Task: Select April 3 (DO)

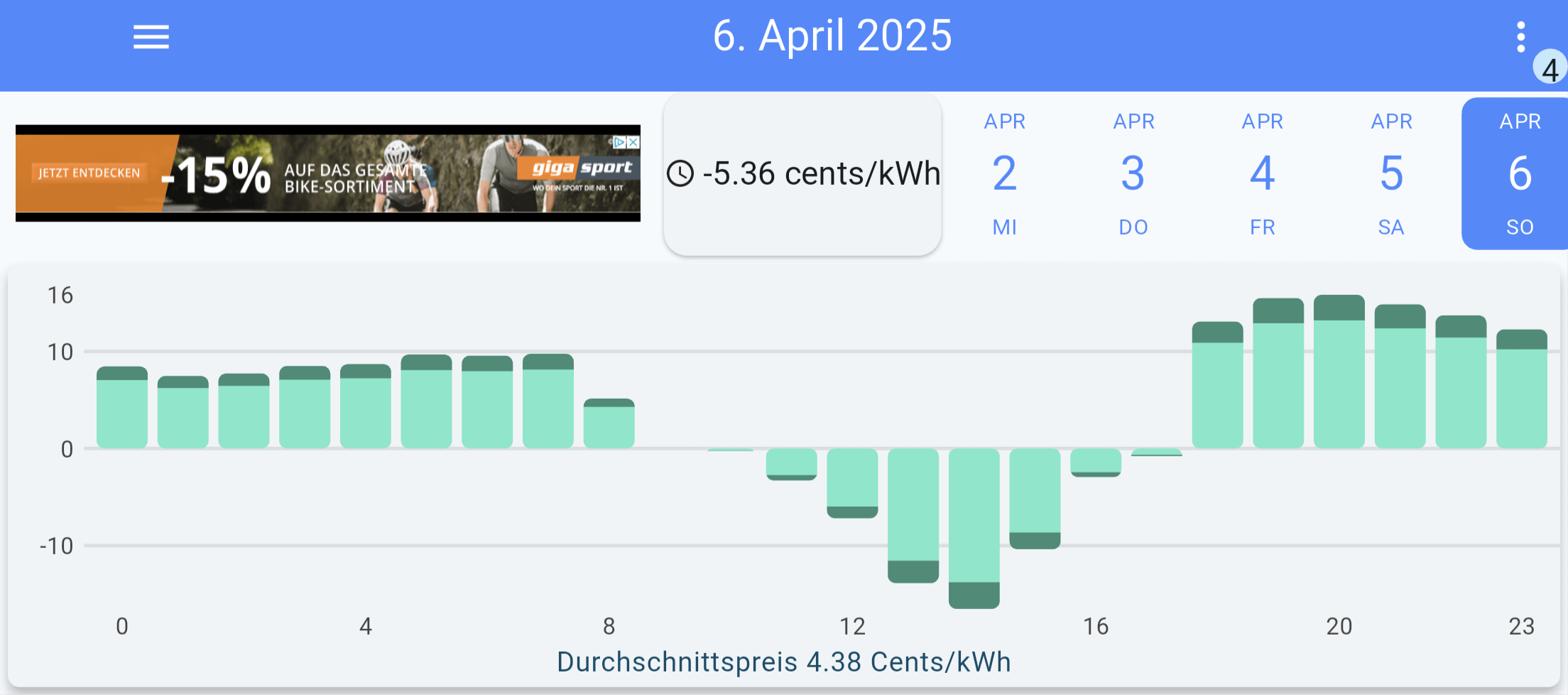Action: [1133, 174]
